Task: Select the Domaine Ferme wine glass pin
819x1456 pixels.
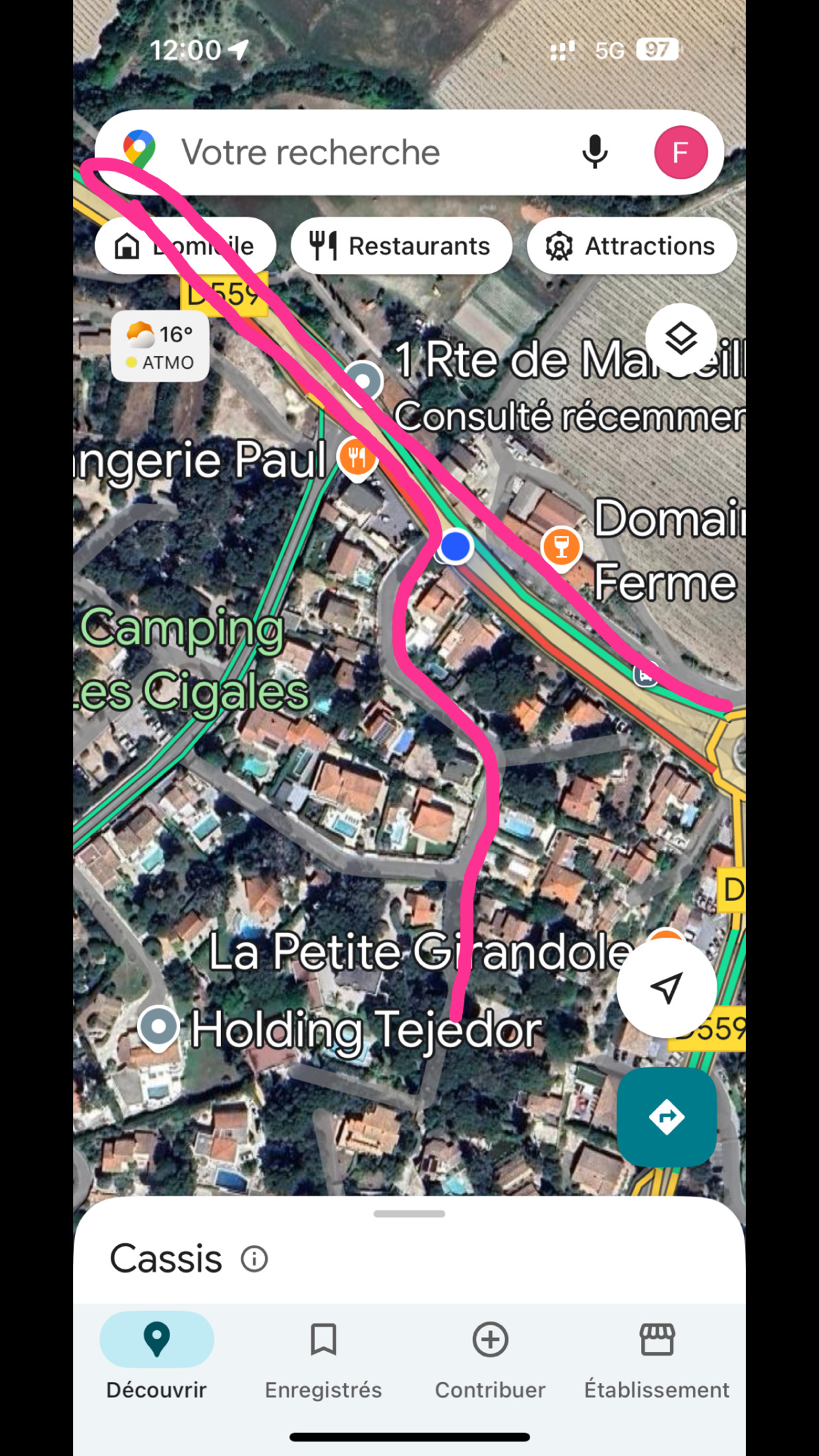Action: [x=561, y=547]
